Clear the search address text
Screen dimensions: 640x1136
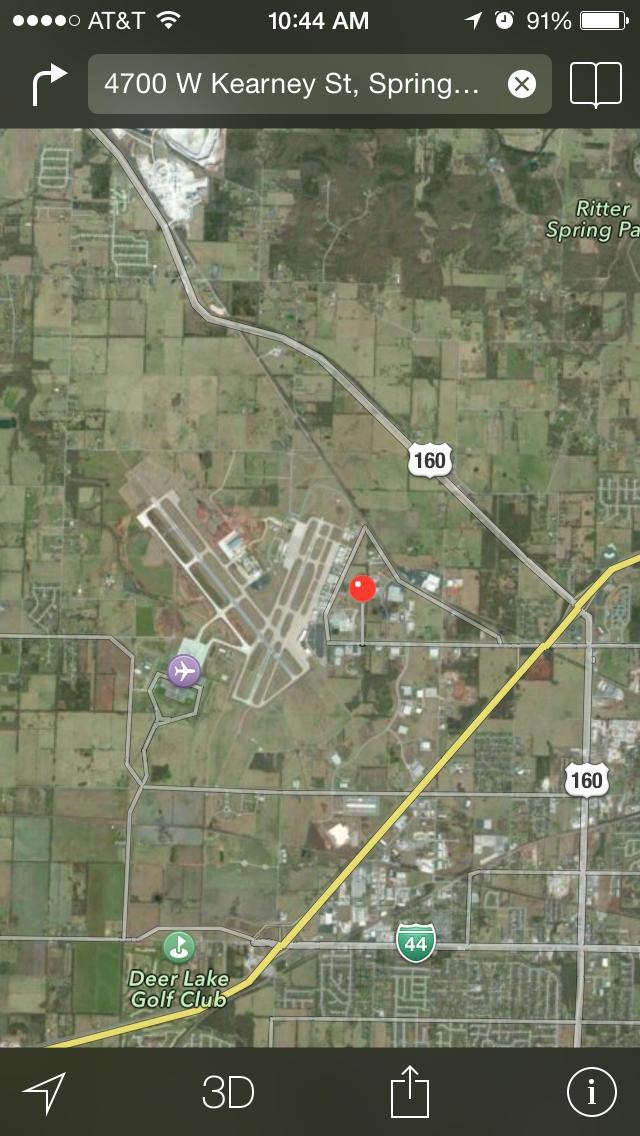click(522, 84)
